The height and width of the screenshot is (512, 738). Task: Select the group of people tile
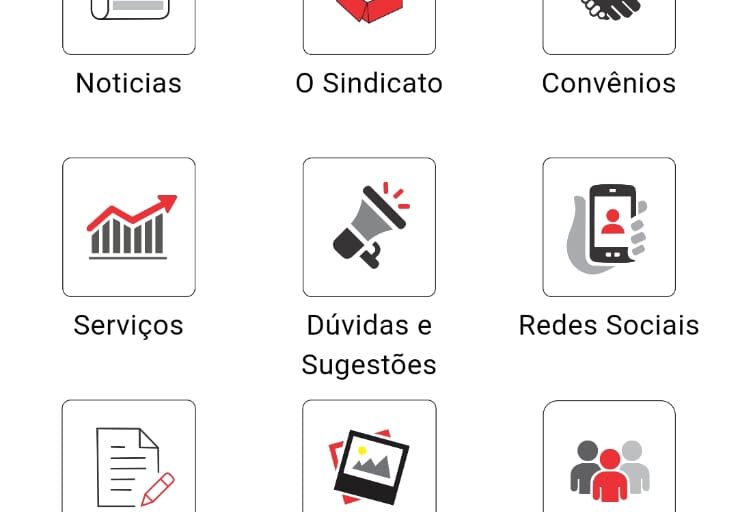click(609, 460)
